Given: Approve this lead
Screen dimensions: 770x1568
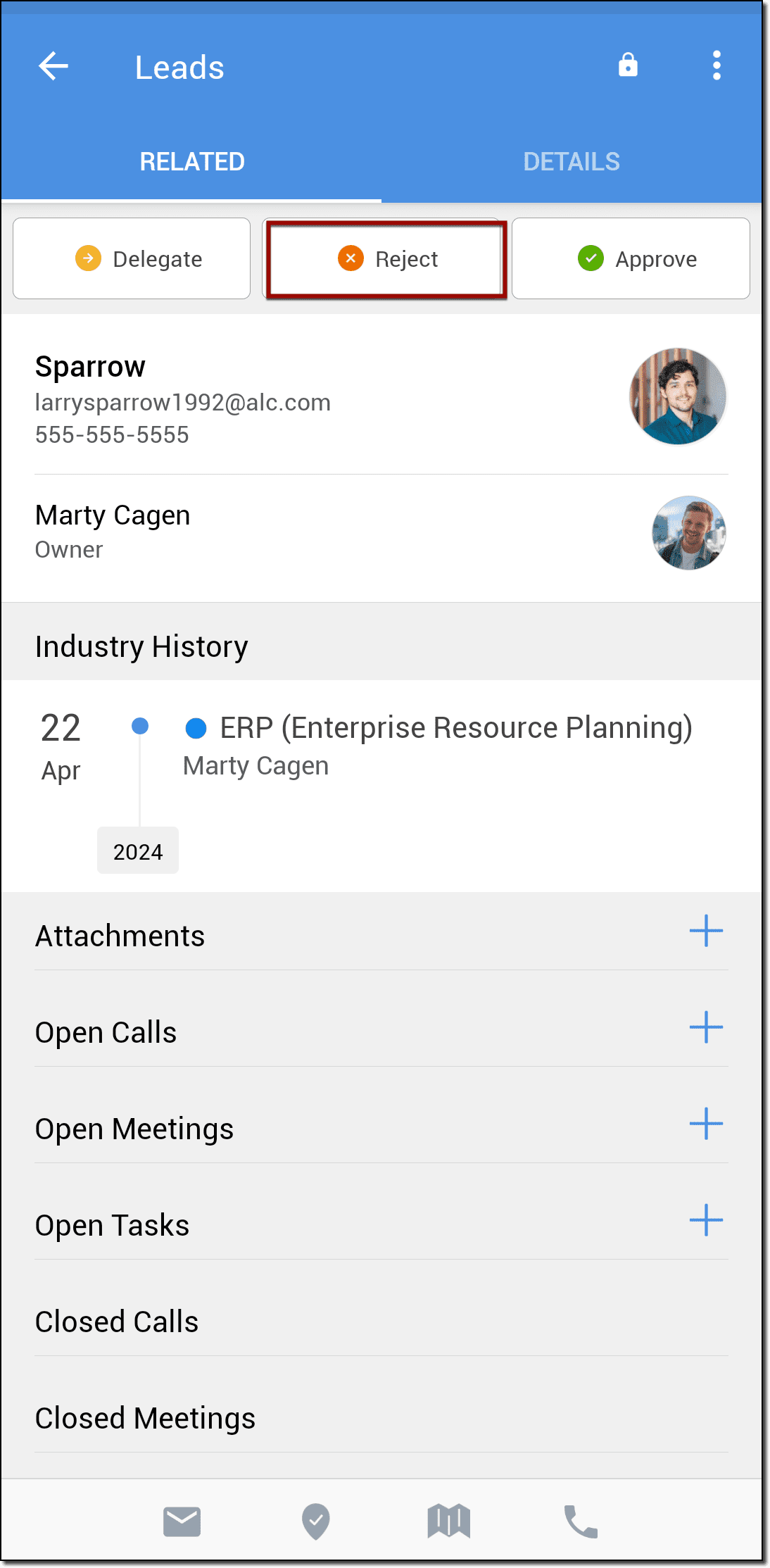Looking at the screenshot, I should pos(631,259).
